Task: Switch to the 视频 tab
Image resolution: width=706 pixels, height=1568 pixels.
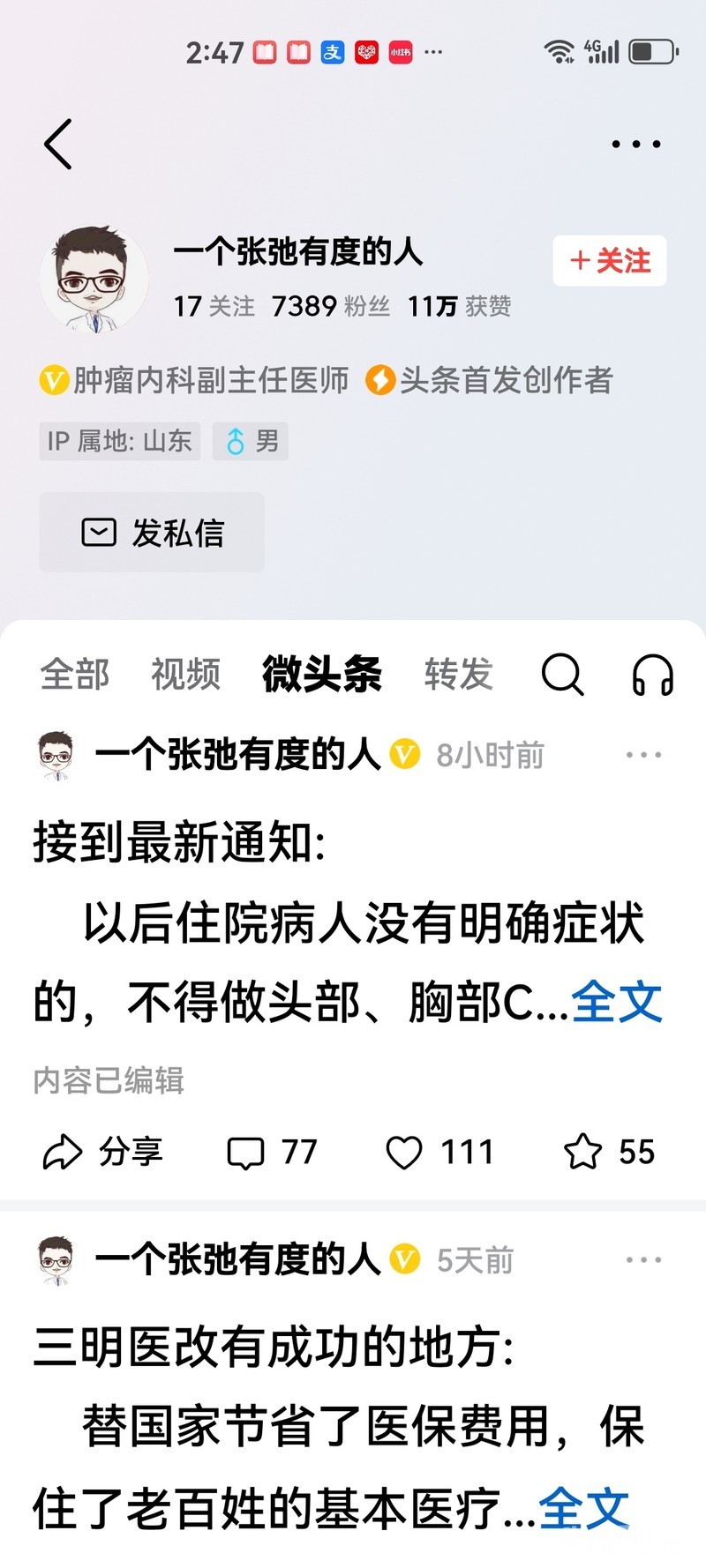Action: point(185,675)
